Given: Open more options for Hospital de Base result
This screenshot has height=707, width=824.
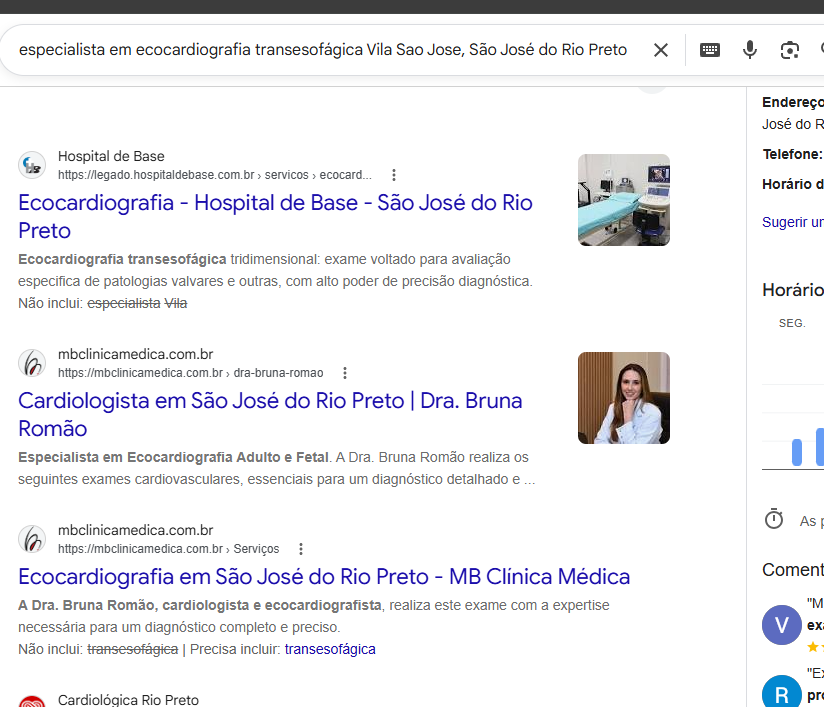Looking at the screenshot, I should pyautogui.click(x=394, y=175).
